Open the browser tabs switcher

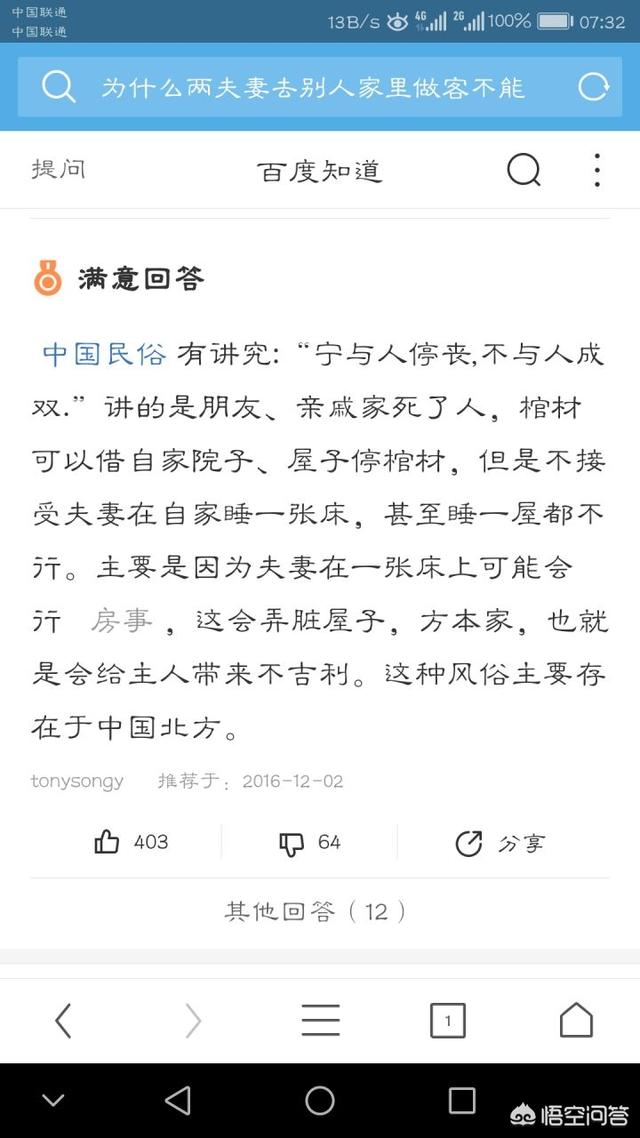pos(448,1021)
